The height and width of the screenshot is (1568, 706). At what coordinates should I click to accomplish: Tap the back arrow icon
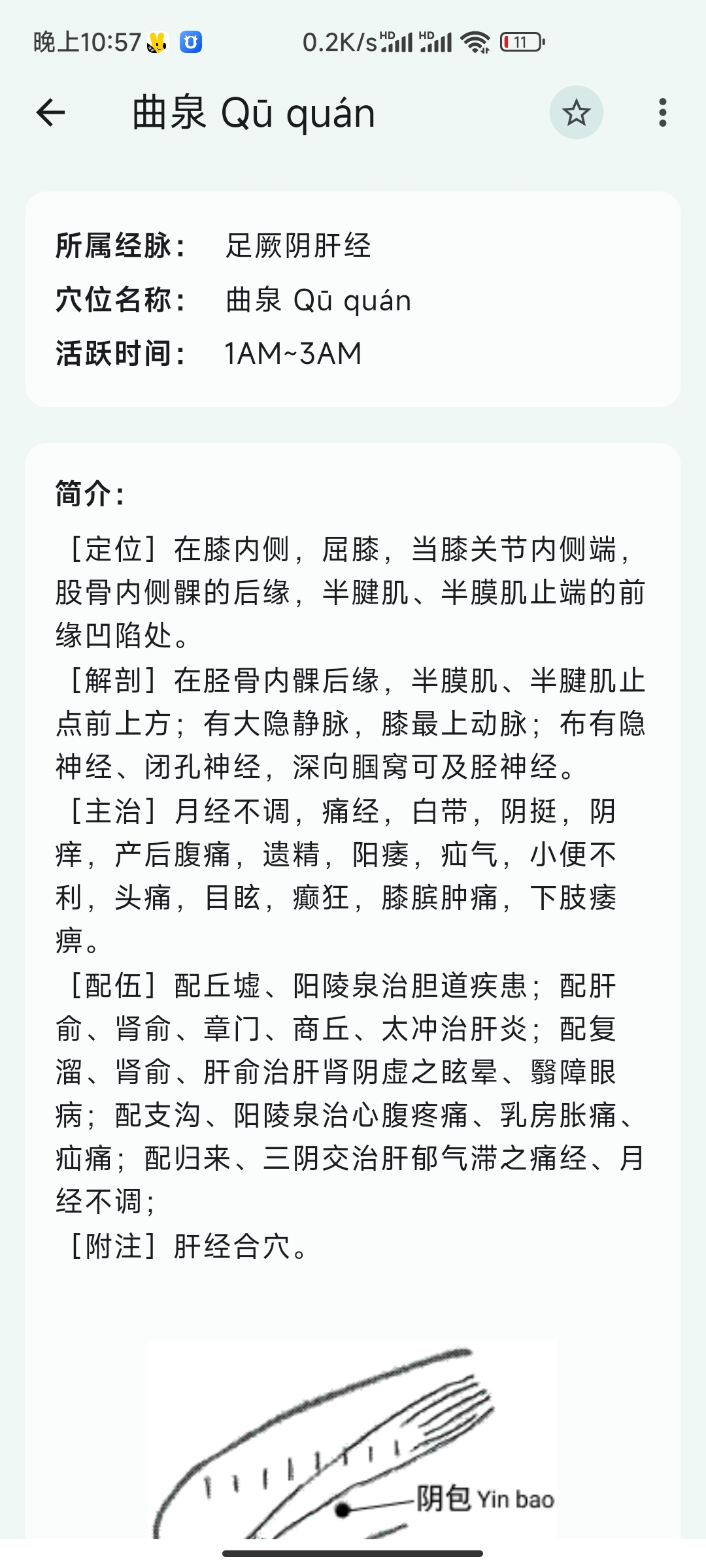pyautogui.click(x=49, y=112)
